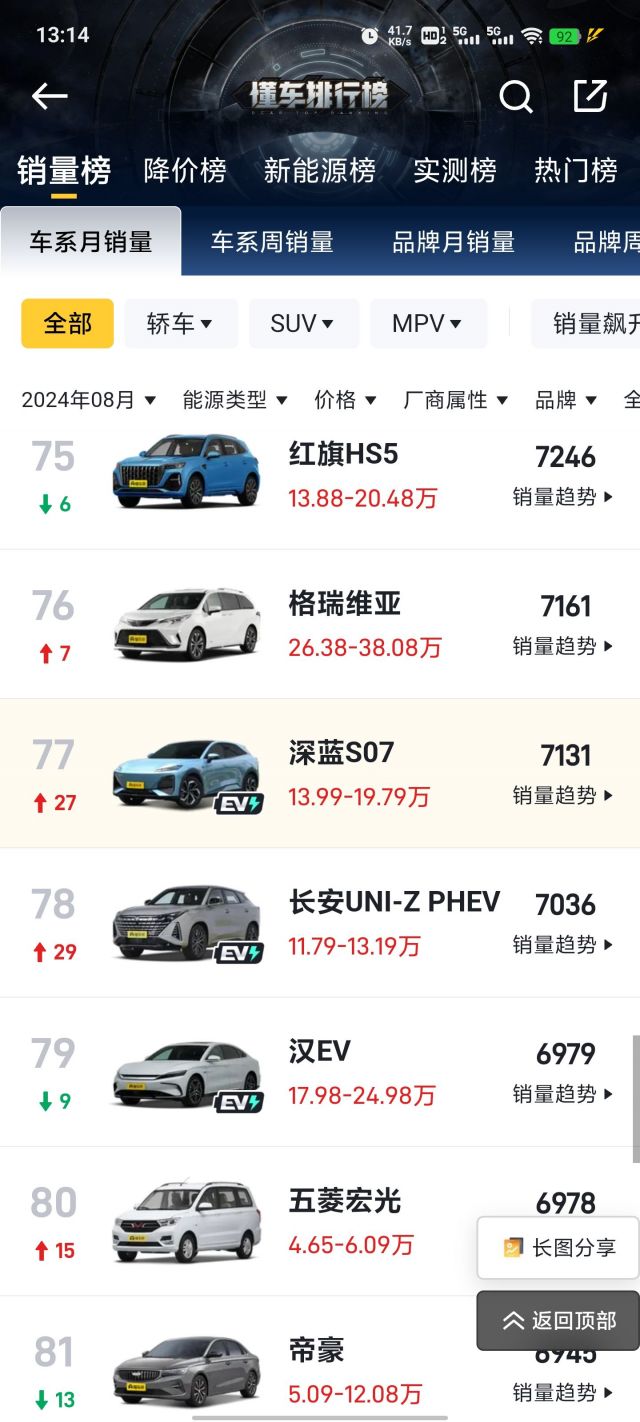Viewport: 640px width, 1422px height.
Task: Switch to the 新能源榜 tab
Action: tap(319, 171)
